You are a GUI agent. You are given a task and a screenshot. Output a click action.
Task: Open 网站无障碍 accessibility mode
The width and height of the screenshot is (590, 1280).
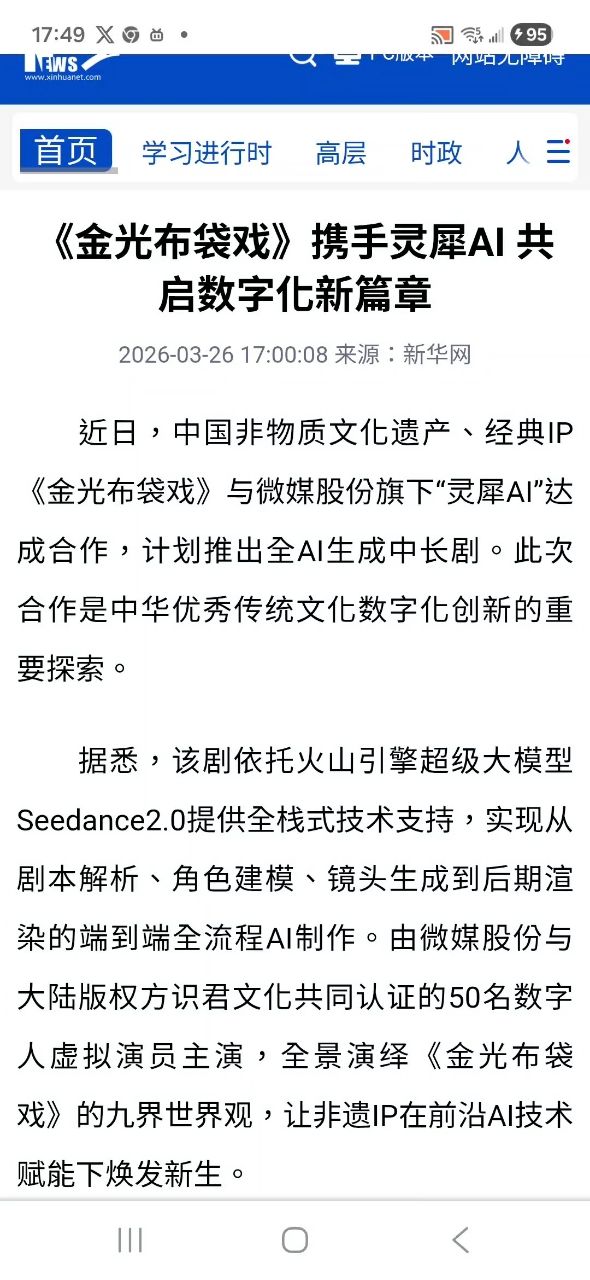point(508,56)
